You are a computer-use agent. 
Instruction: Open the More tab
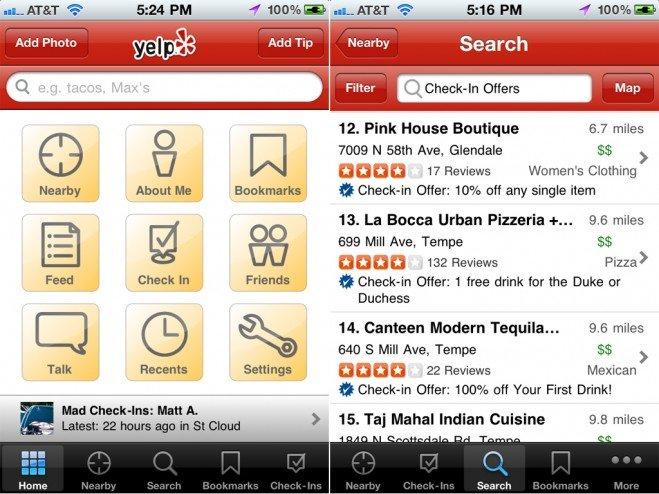click(626, 469)
